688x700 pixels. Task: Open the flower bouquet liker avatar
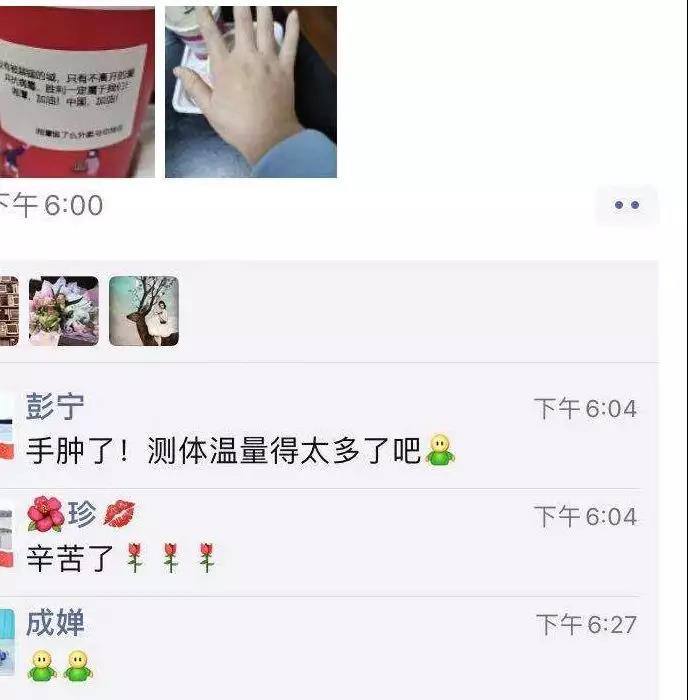click(x=64, y=311)
